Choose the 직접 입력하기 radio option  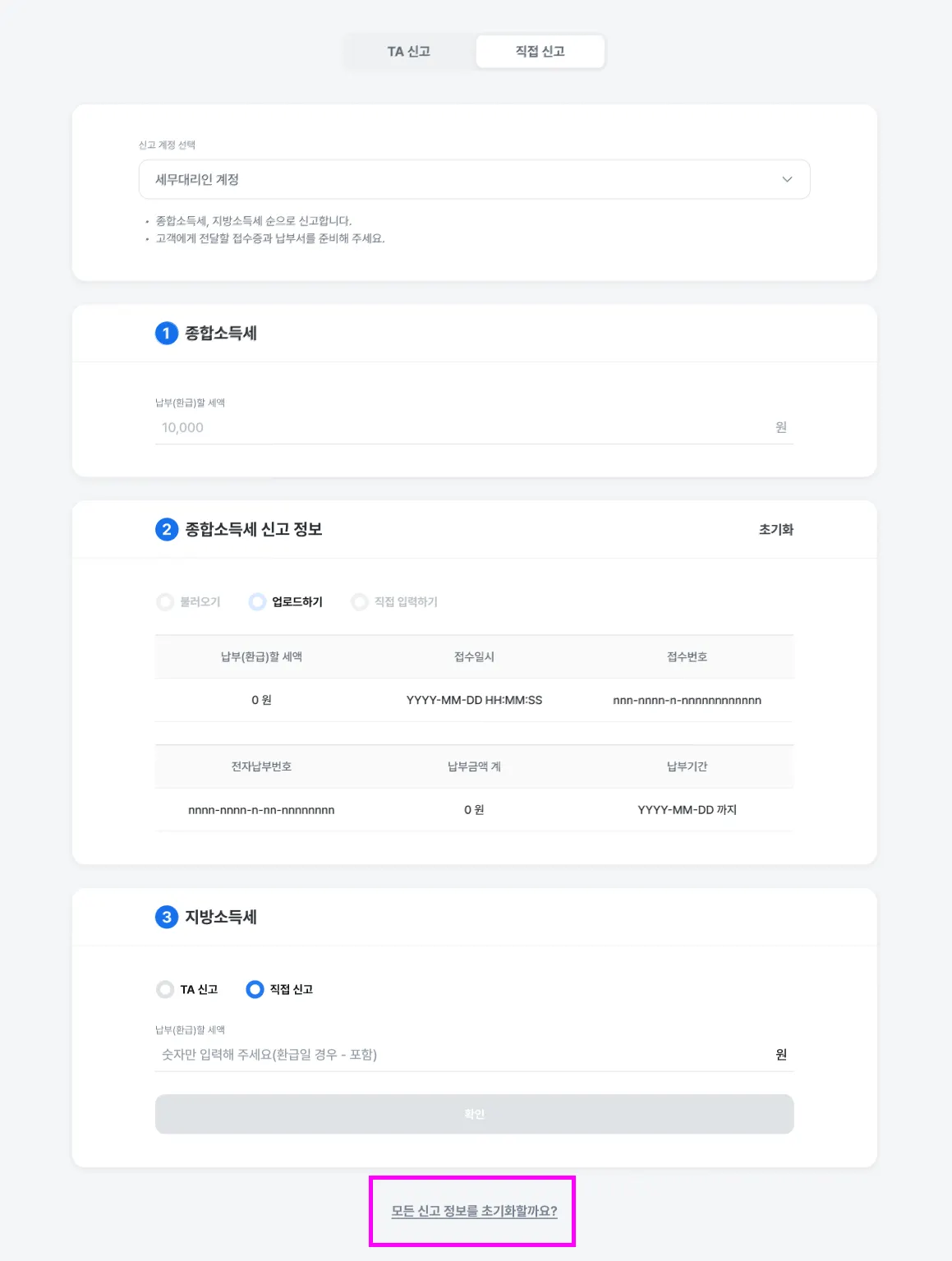(360, 602)
